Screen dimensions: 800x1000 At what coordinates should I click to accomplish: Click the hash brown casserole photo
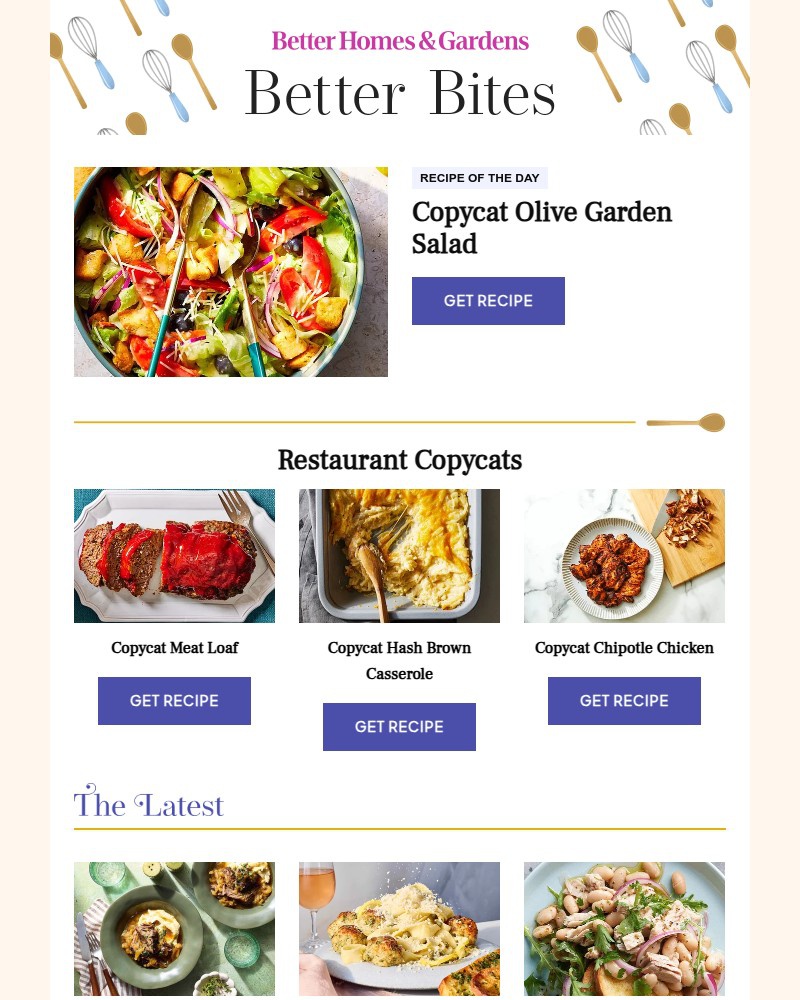[x=399, y=555]
